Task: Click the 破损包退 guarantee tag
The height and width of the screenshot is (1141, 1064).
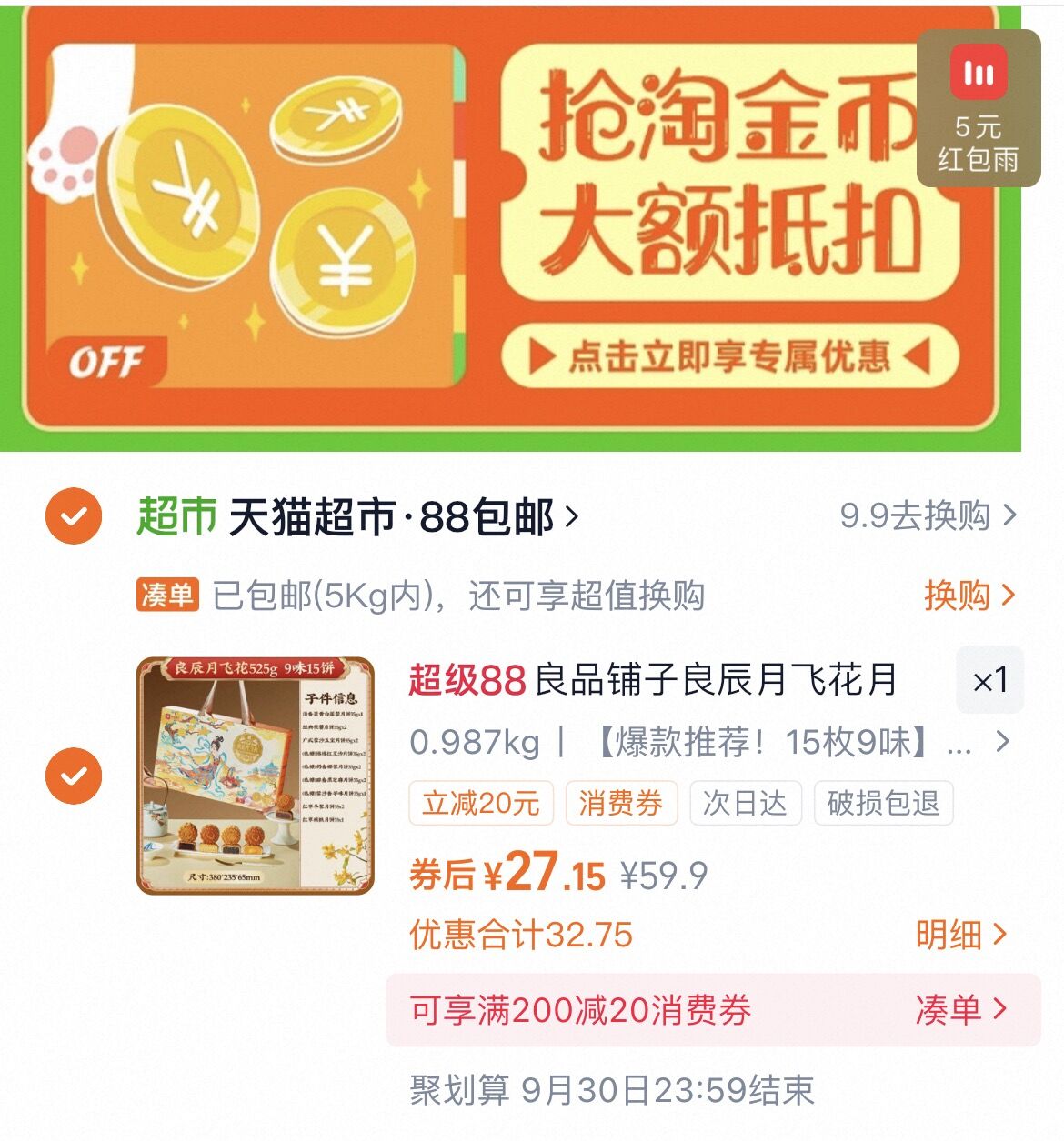Action: point(885,803)
